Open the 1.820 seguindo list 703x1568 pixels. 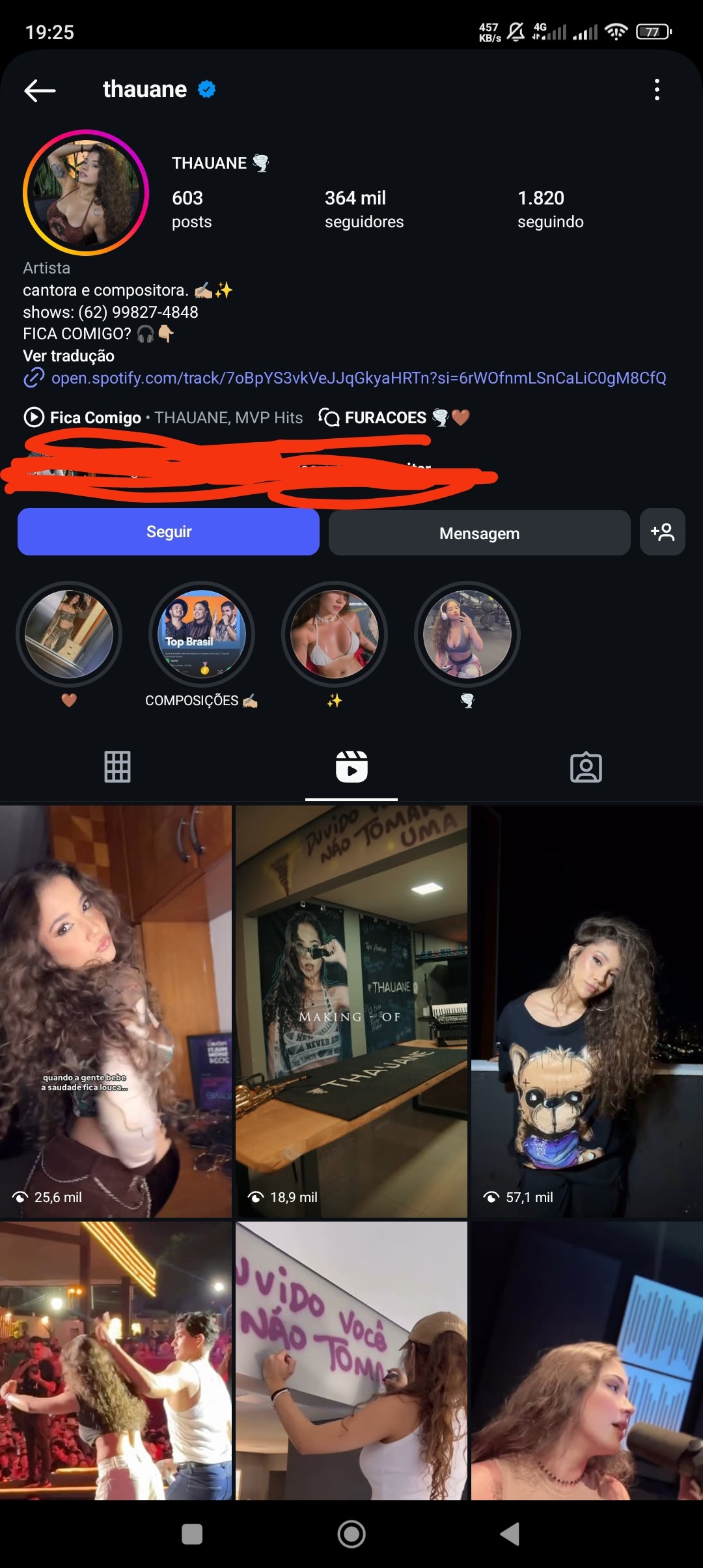tap(550, 209)
